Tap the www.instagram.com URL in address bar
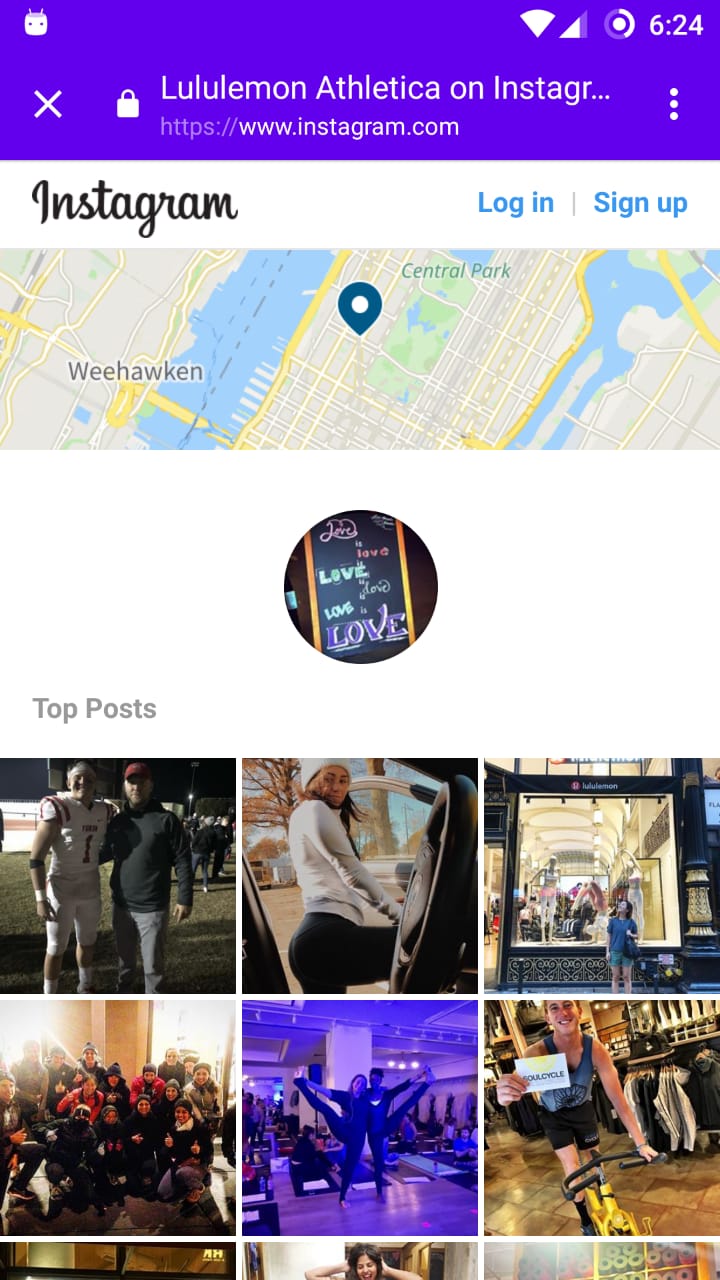Screen dimensions: 720x1280 [310, 127]
